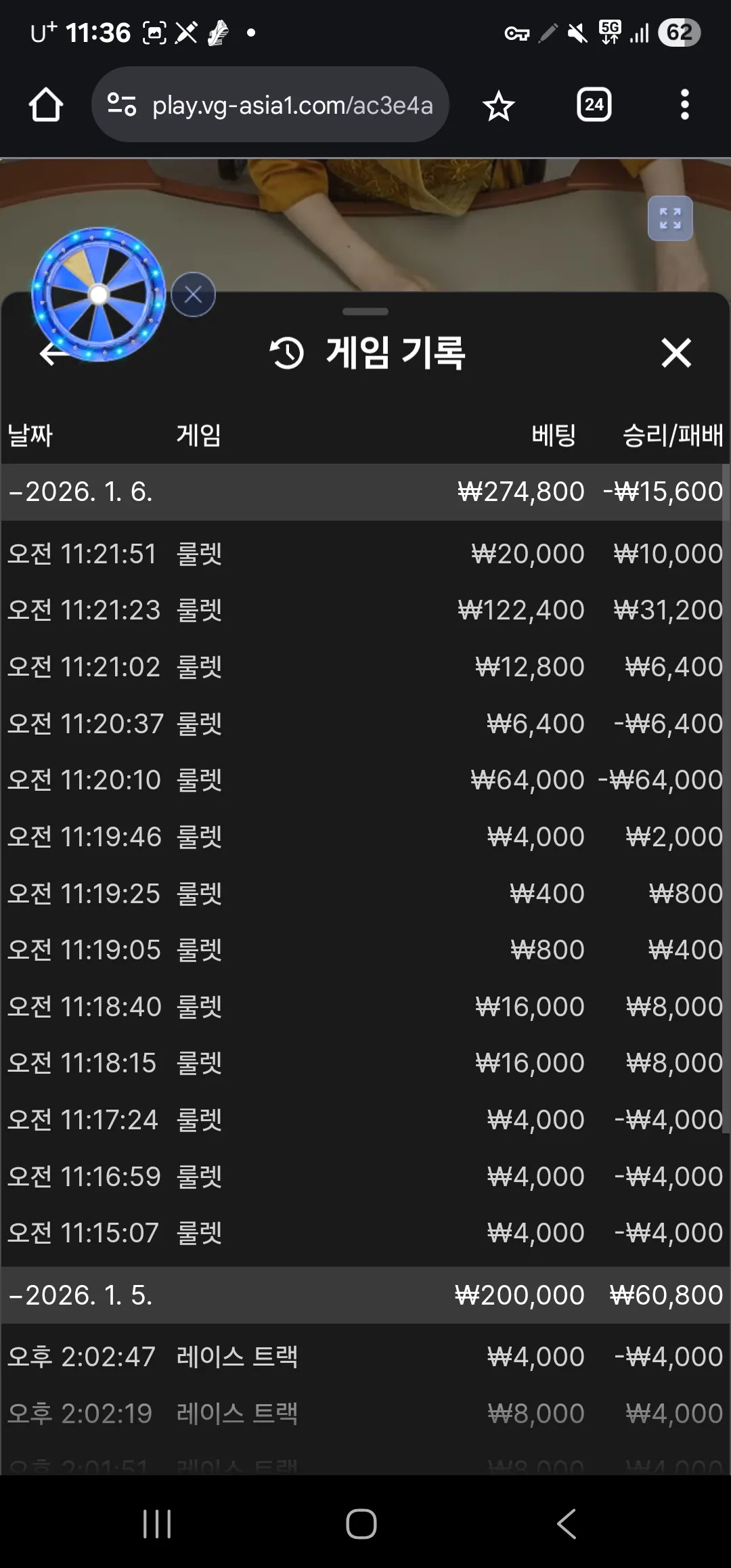Open the tab switcher showing 24 tabs
This screenshot has height=1568, width=731.
point(594,105)
